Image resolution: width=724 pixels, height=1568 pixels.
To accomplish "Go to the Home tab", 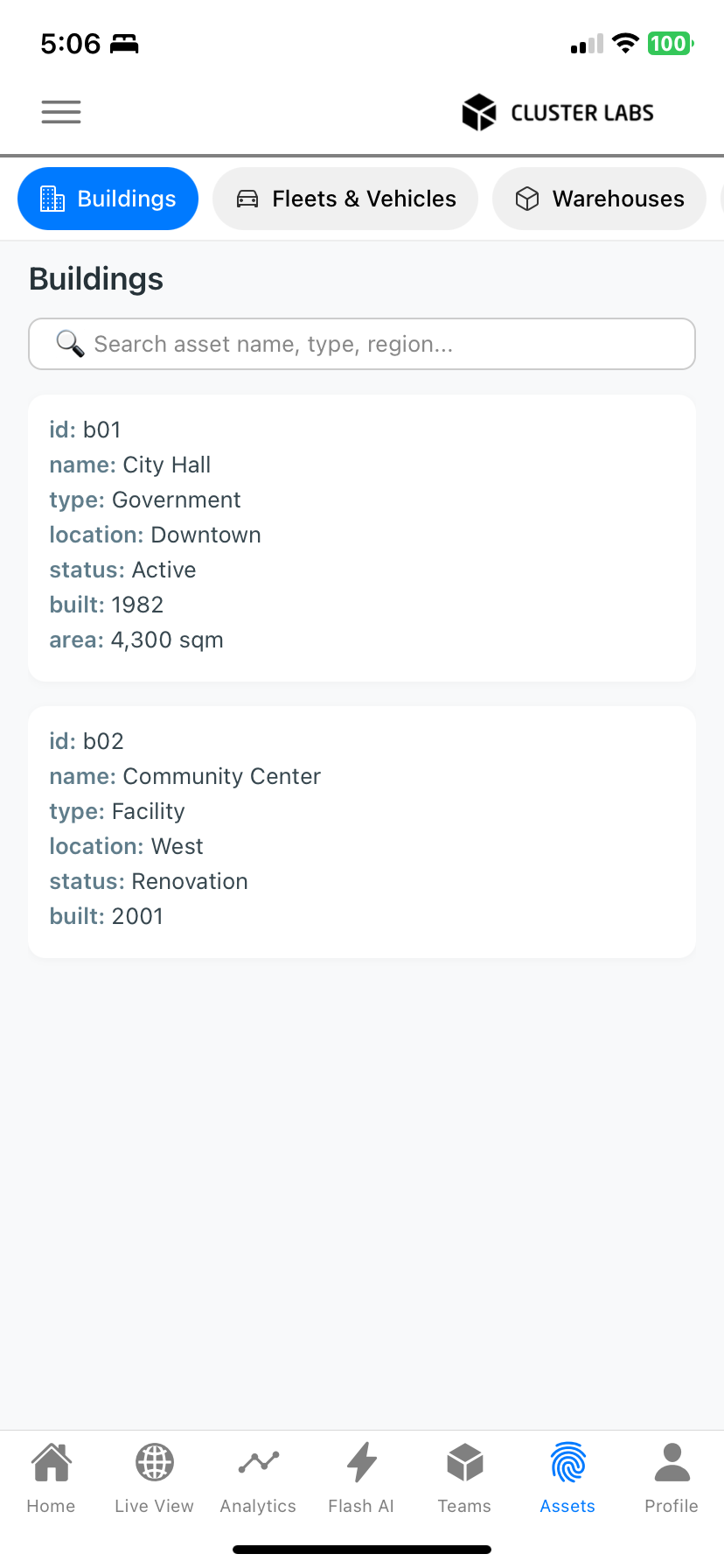I will tap(52, 1479).
